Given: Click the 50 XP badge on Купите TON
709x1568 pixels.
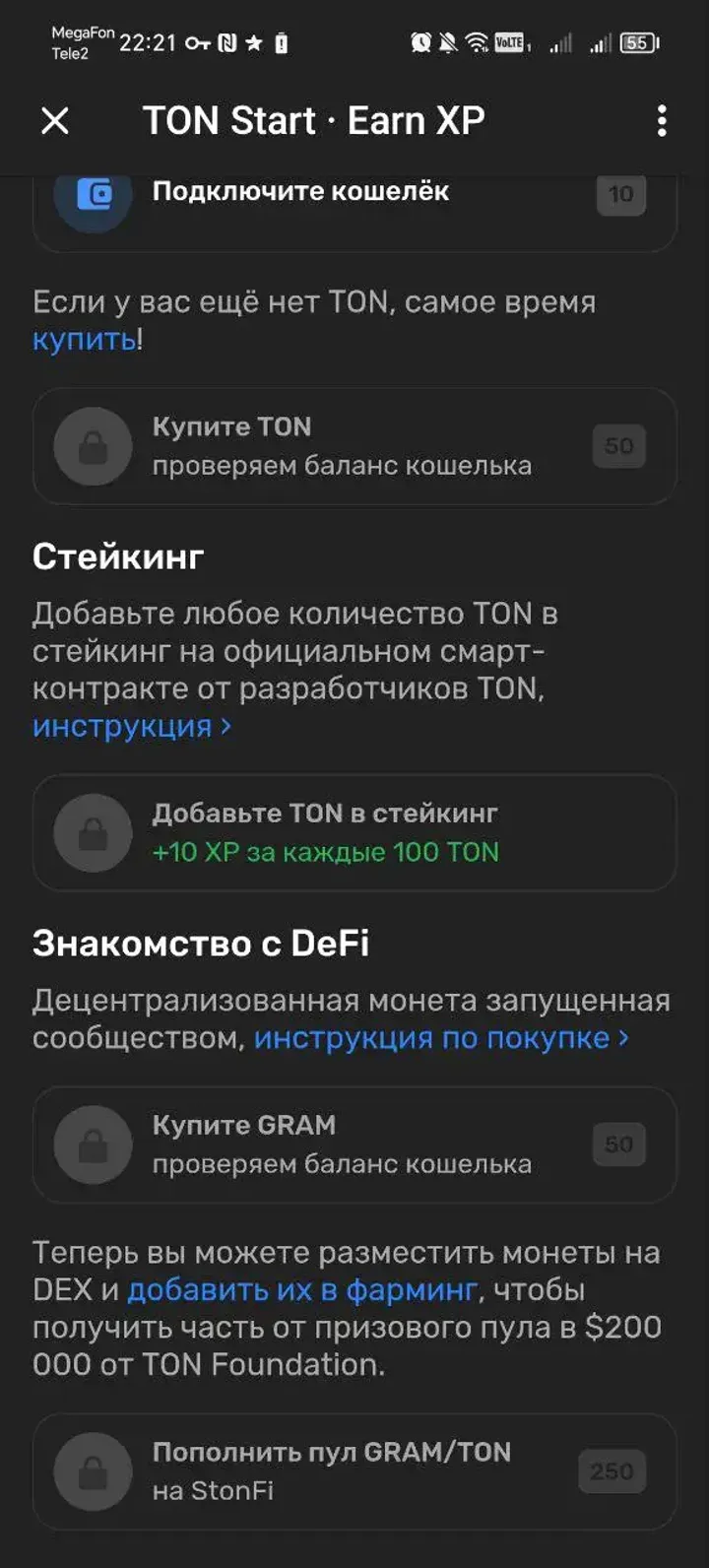Looking at the screenshot, I should 618,446.
